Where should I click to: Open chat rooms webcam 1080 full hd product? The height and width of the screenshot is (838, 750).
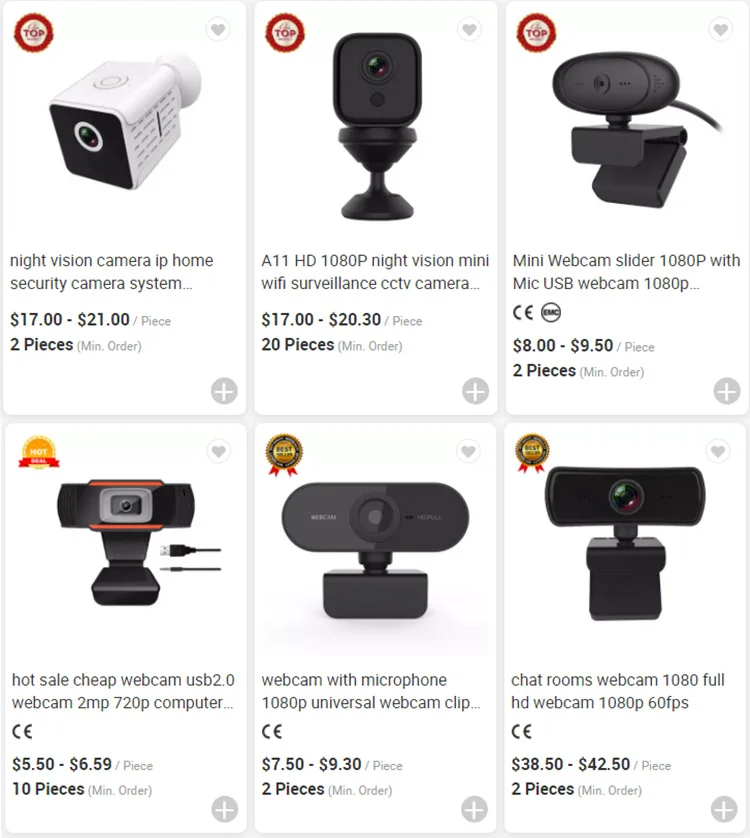(x=617, y=691)
